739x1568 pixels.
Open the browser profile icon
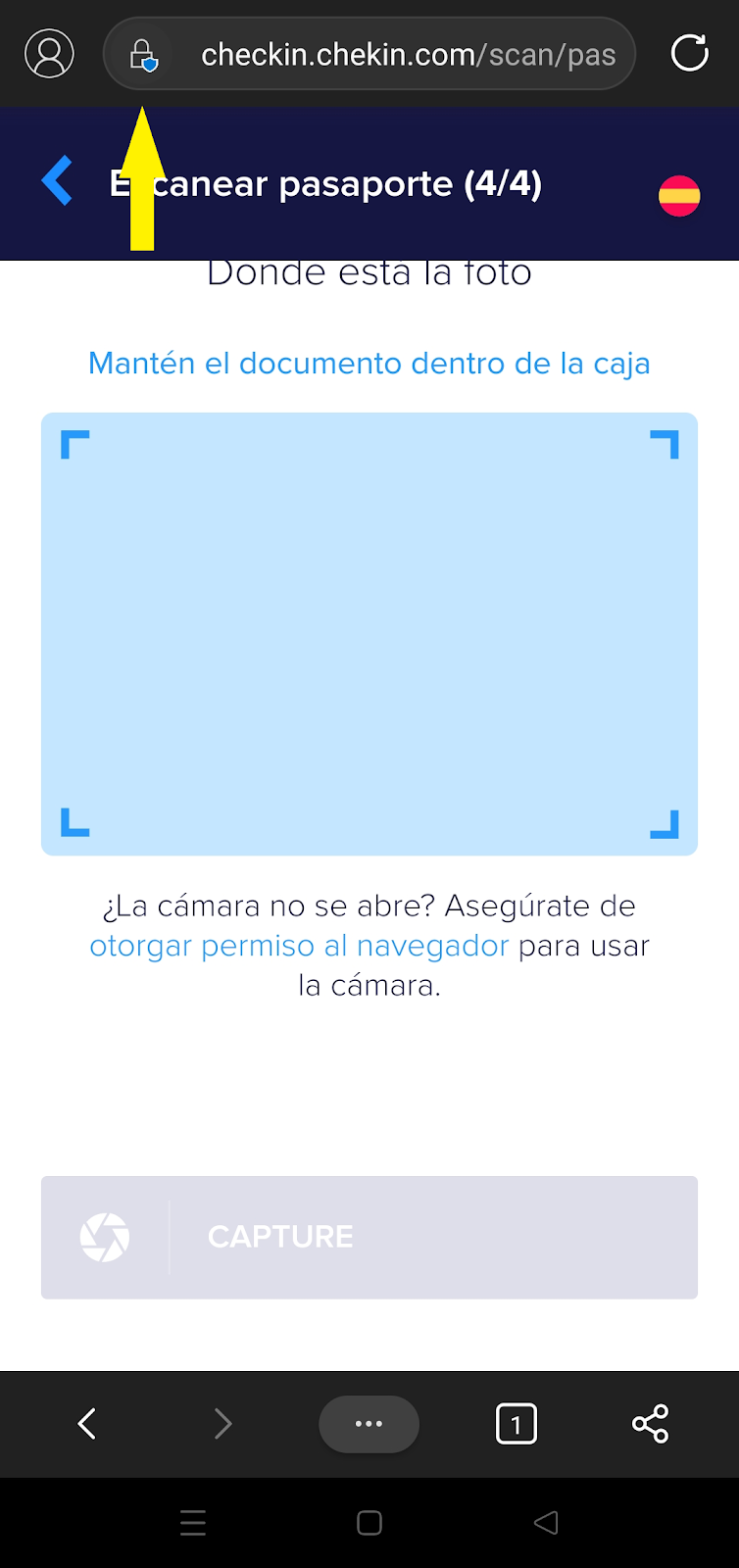coord(49,54)
